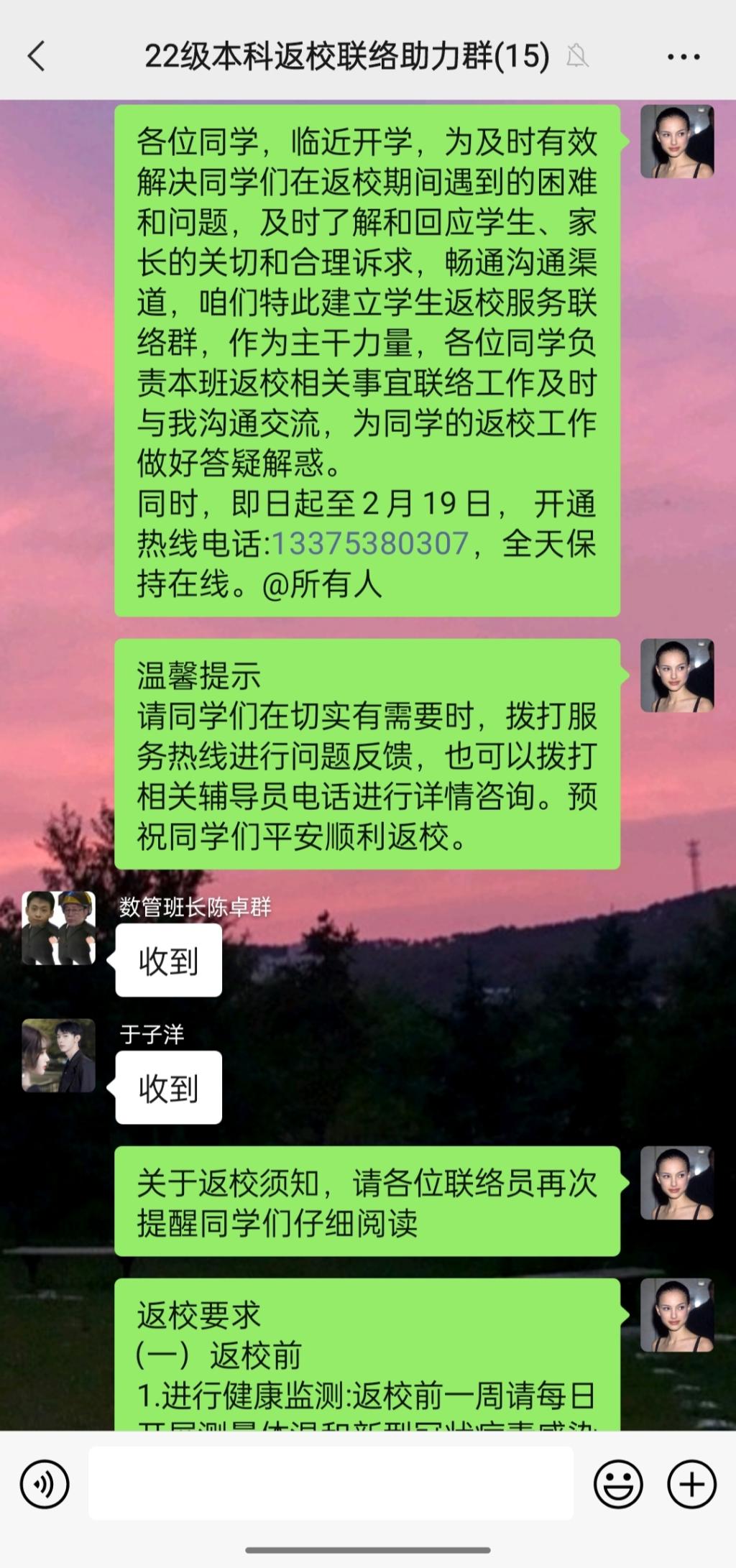Go back to the chat list
736x1568 pixels.
(36, 56)
